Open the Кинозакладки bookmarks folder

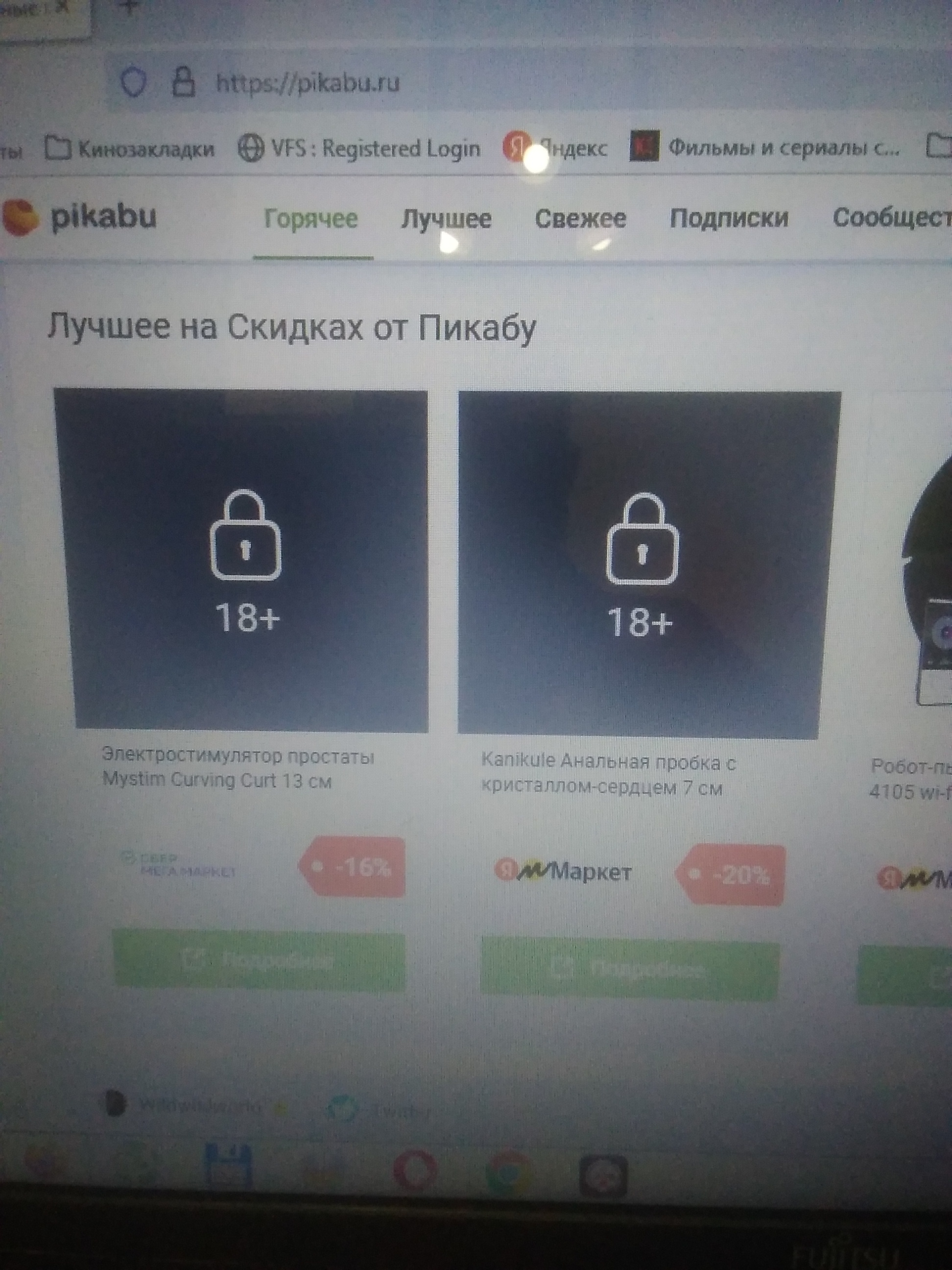[x=130, y=149]
